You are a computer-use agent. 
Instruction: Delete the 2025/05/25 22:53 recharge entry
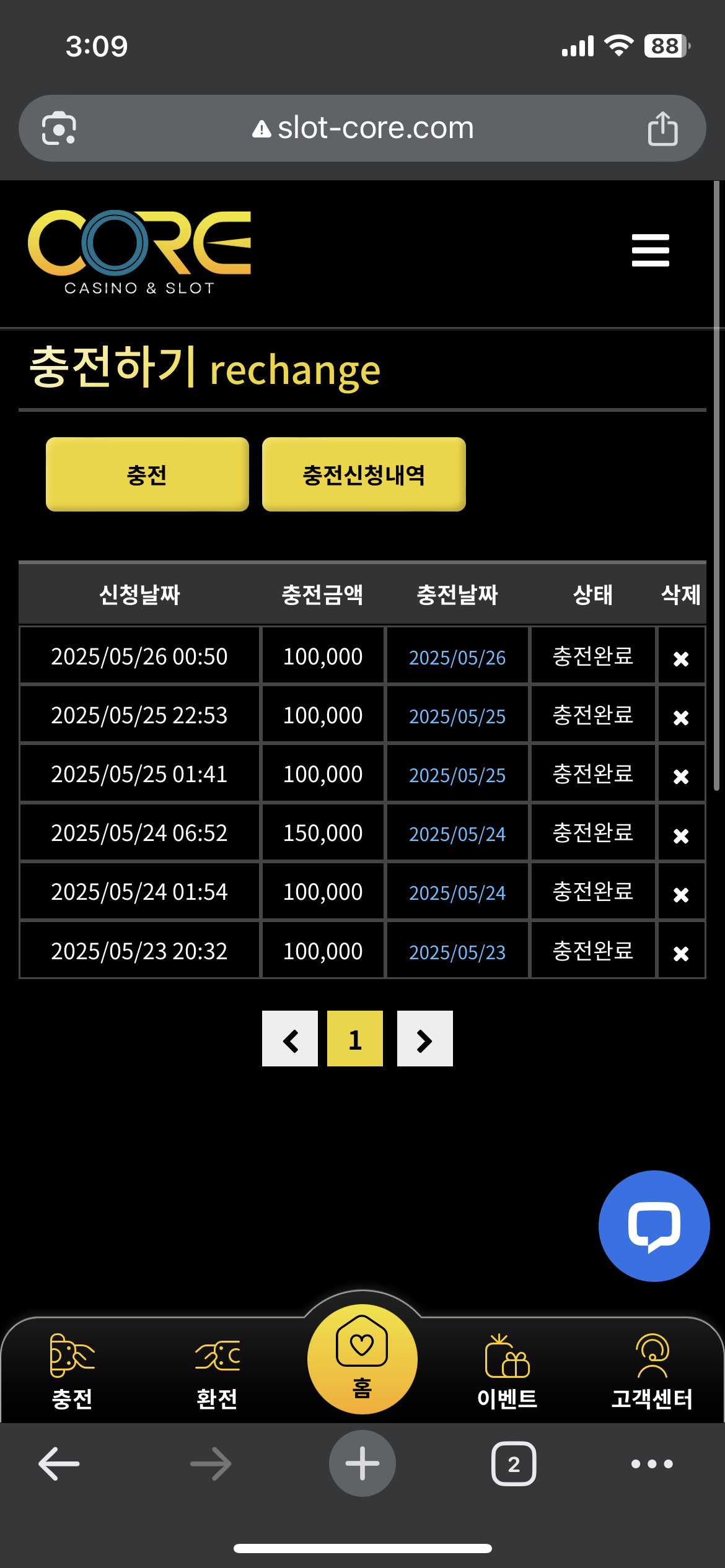click(681, 718)
